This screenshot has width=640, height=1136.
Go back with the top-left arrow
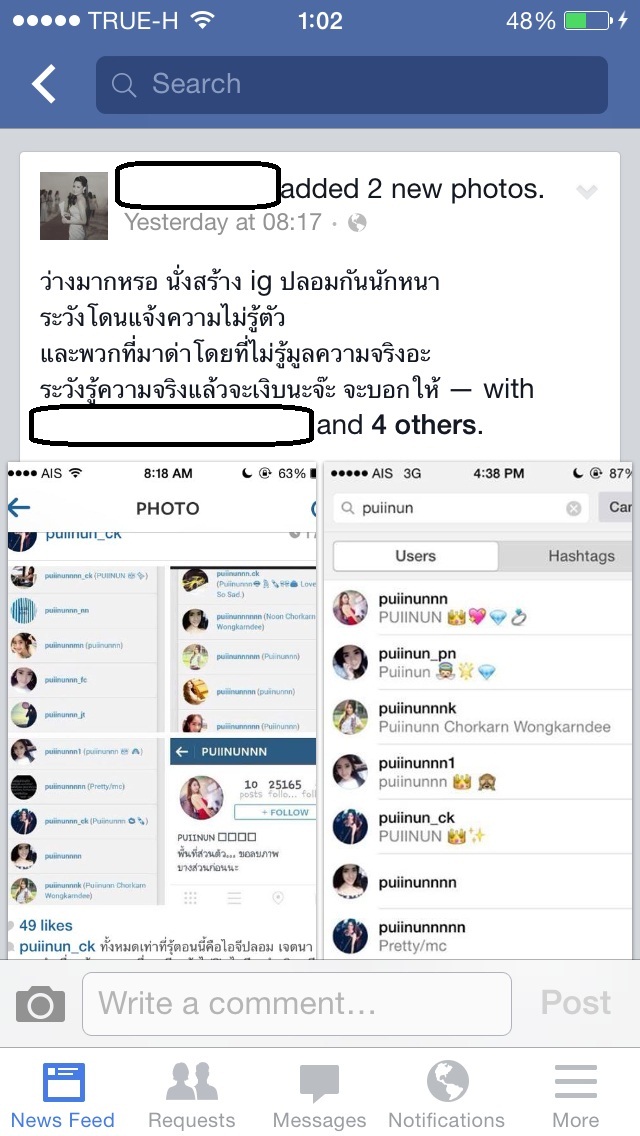(x=44, y=84)
